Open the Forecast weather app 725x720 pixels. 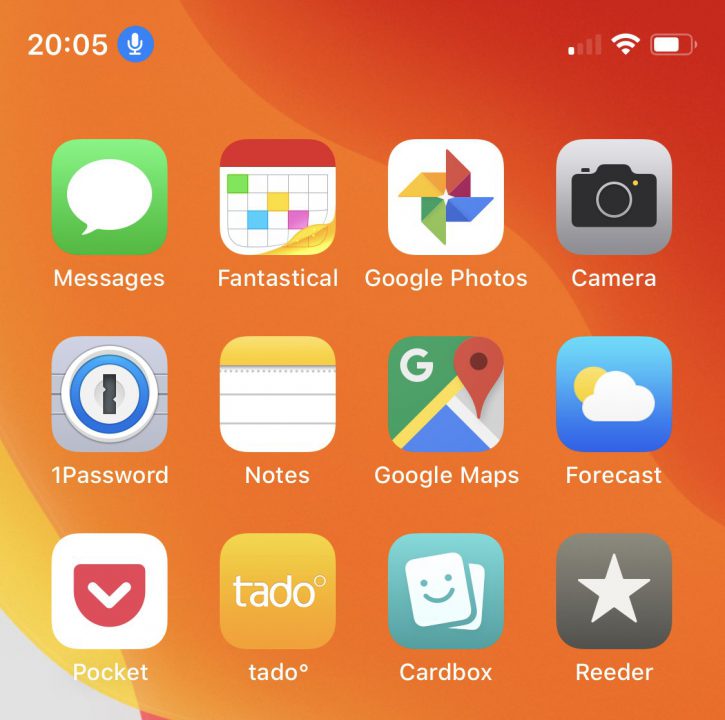click(614, 394)
